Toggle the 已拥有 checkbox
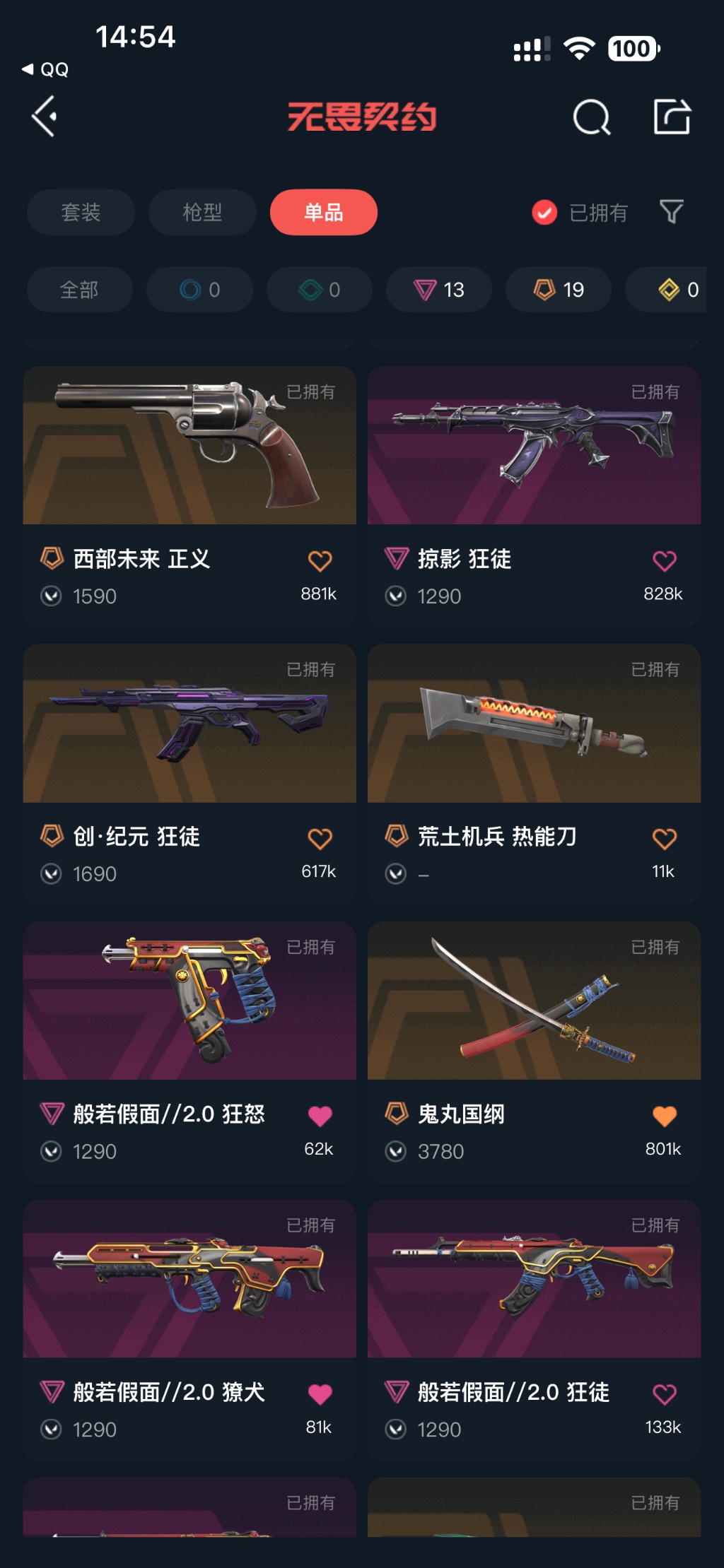Image resolution: width=724 pixels, height=1568 pixels. (x=544, y=212)
